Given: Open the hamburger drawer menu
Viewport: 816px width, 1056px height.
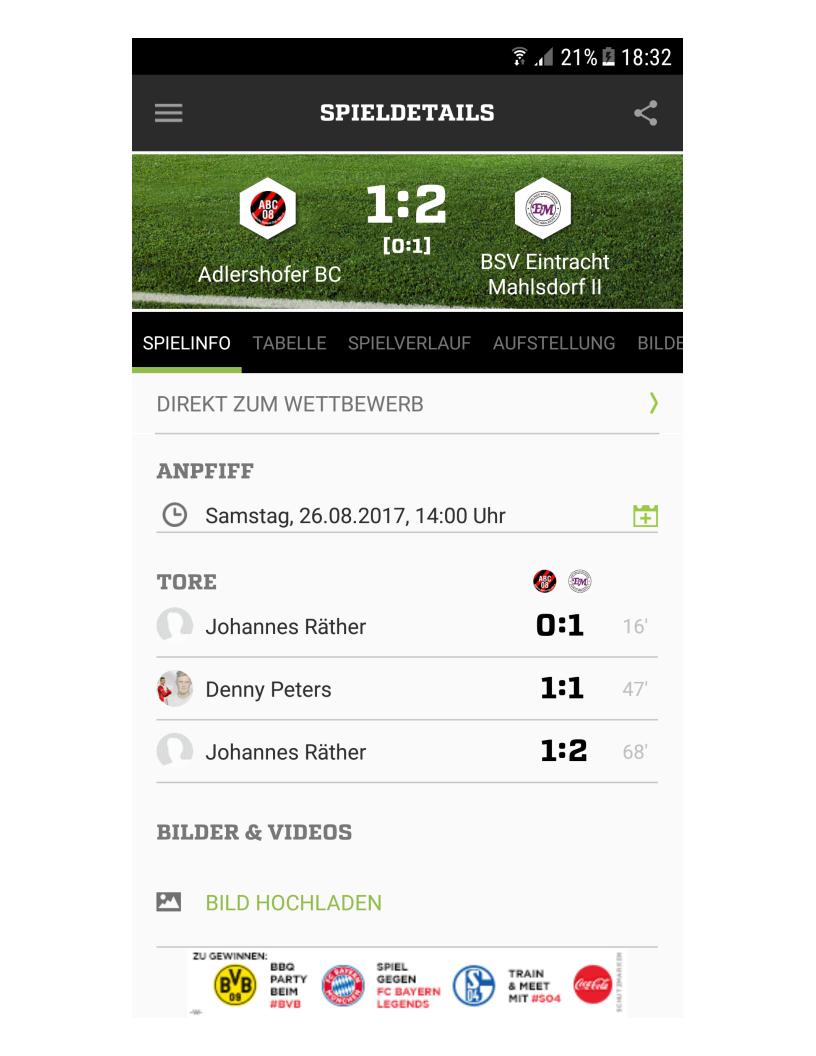Looking at the screenshot, I should click(x=168, y=113).
